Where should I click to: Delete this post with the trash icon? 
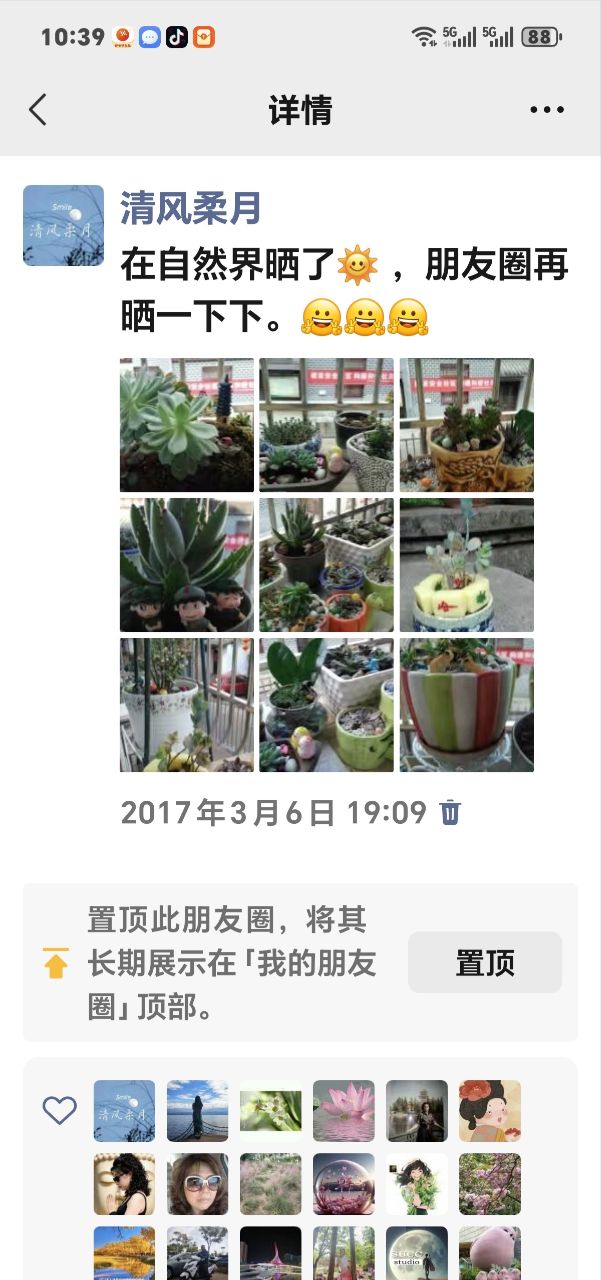(x=451, y=812)
